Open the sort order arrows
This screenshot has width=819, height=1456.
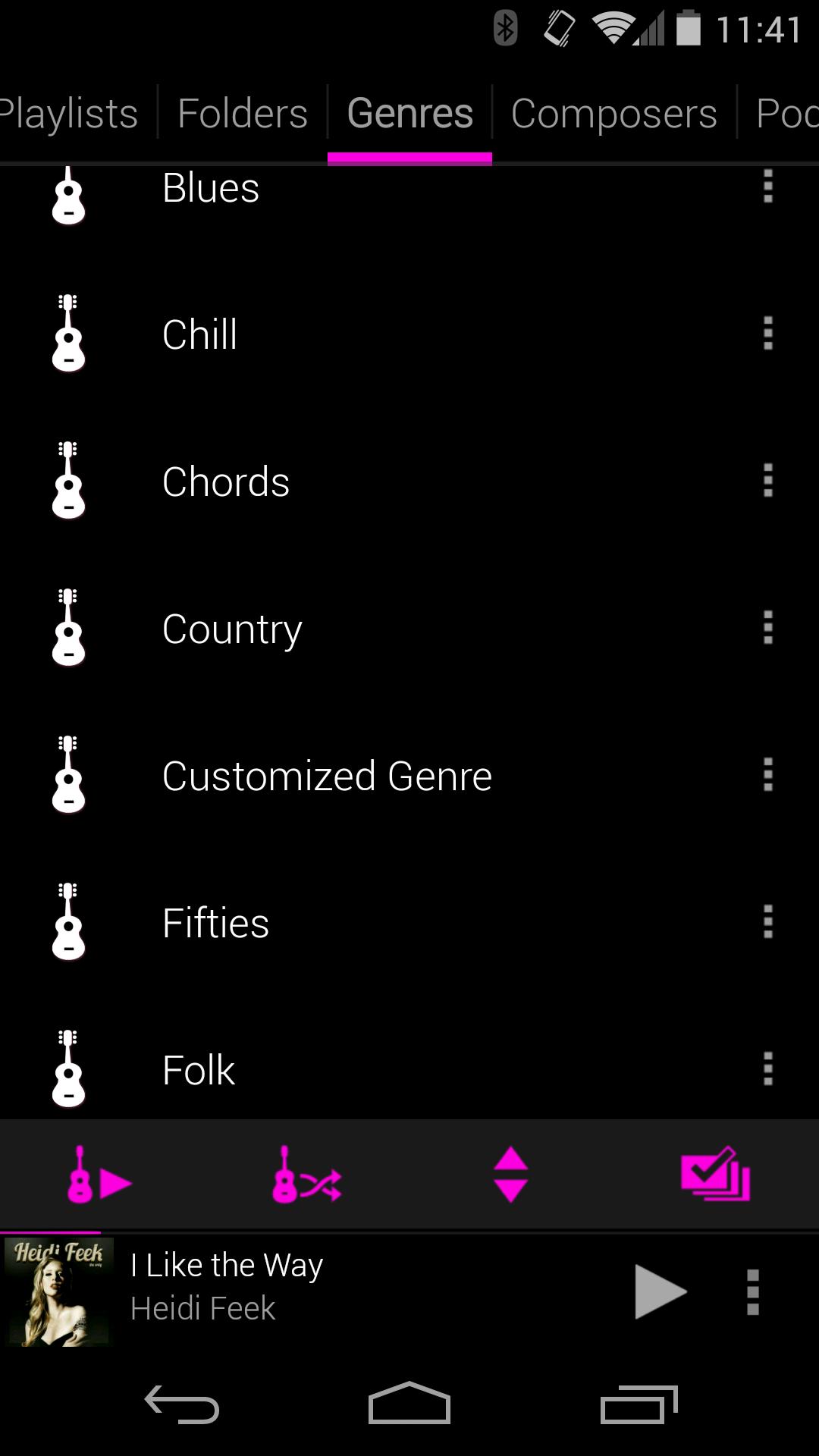511,1175
